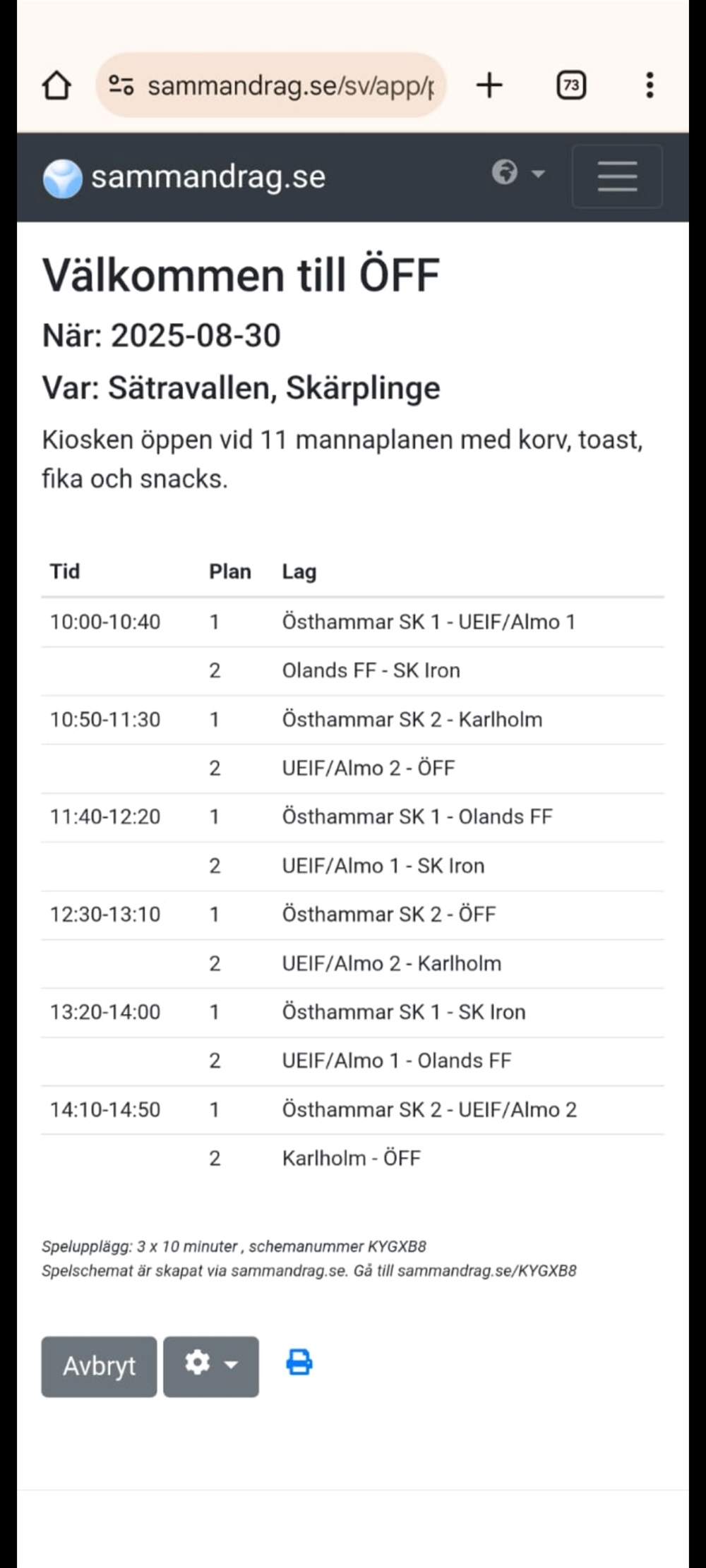Open the browser overflow menu
The image size is (706, 1568).
coord(650,86)
